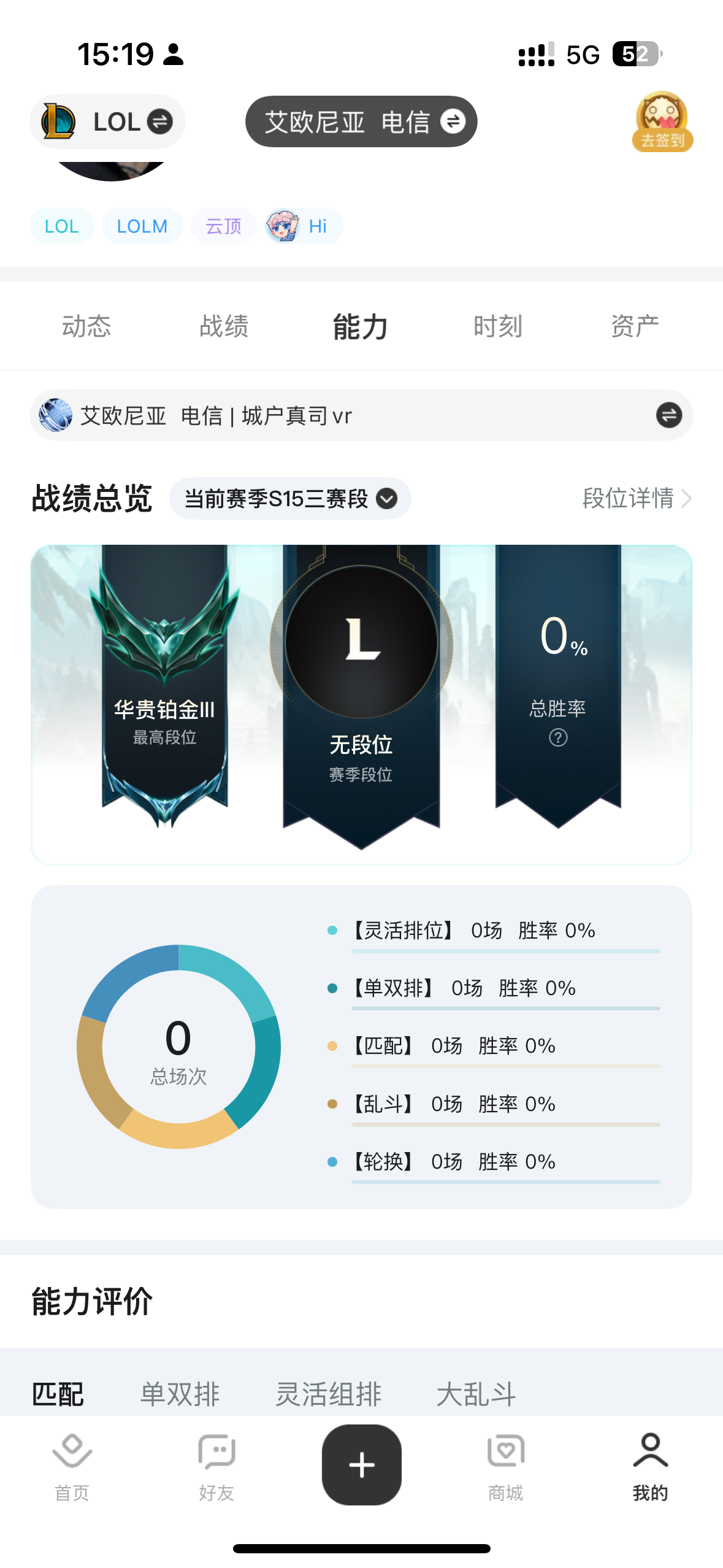Switch to the 时刻 tab

pos(497,326)
